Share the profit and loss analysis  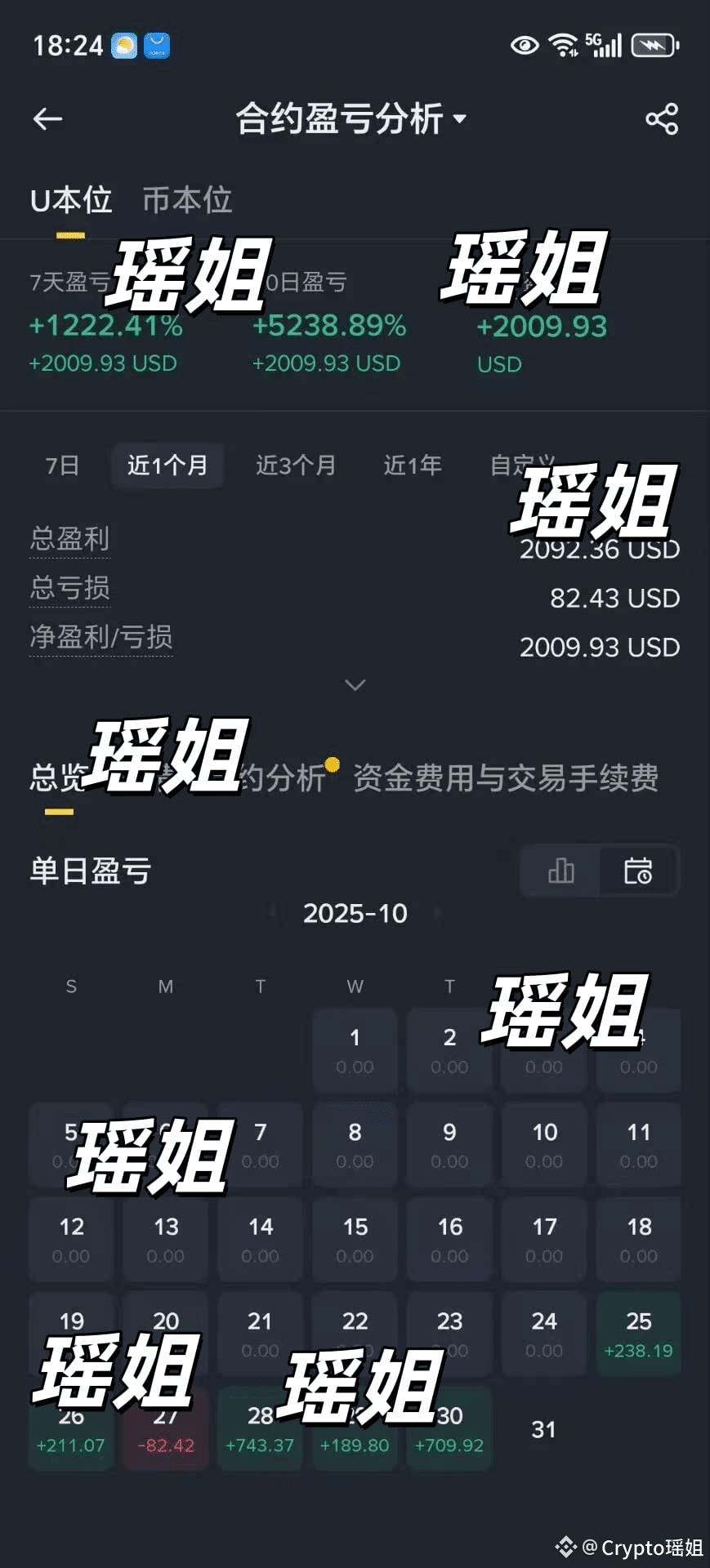662,119
